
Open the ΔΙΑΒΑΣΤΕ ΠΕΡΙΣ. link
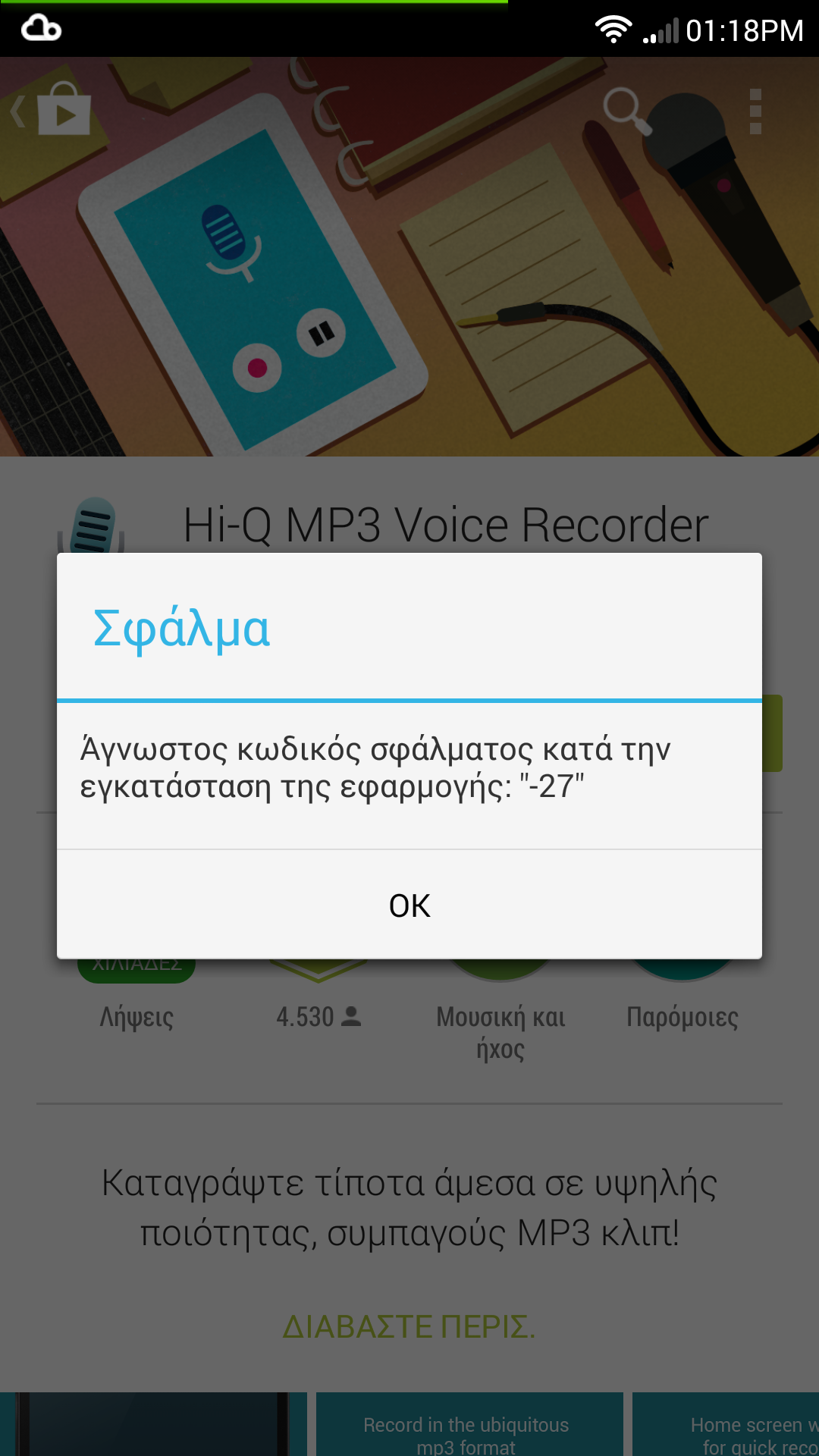coord(409,1326)
